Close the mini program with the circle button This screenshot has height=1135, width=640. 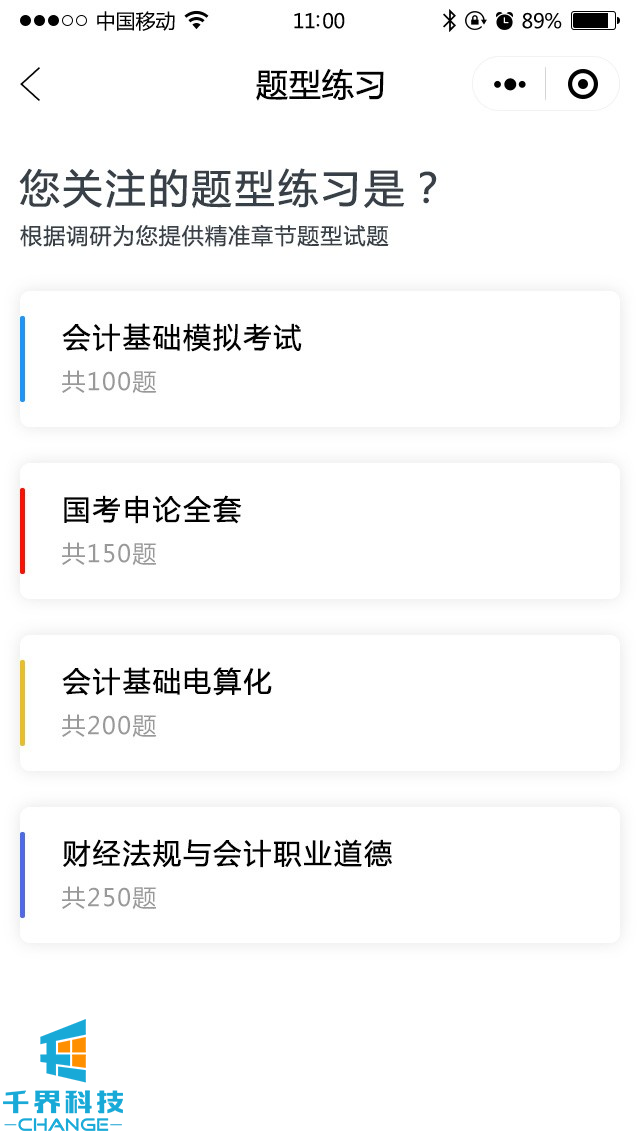(x=582, y=85)
